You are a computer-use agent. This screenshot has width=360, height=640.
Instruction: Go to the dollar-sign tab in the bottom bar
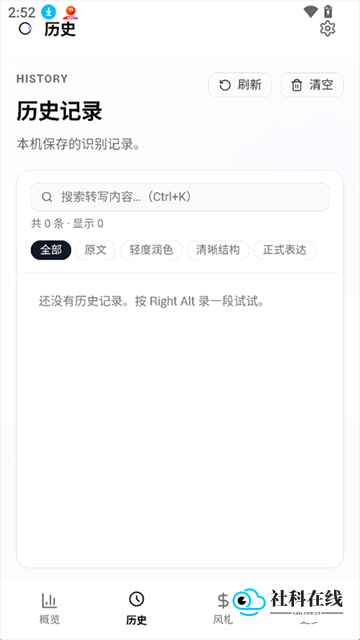tap(223, 608)
